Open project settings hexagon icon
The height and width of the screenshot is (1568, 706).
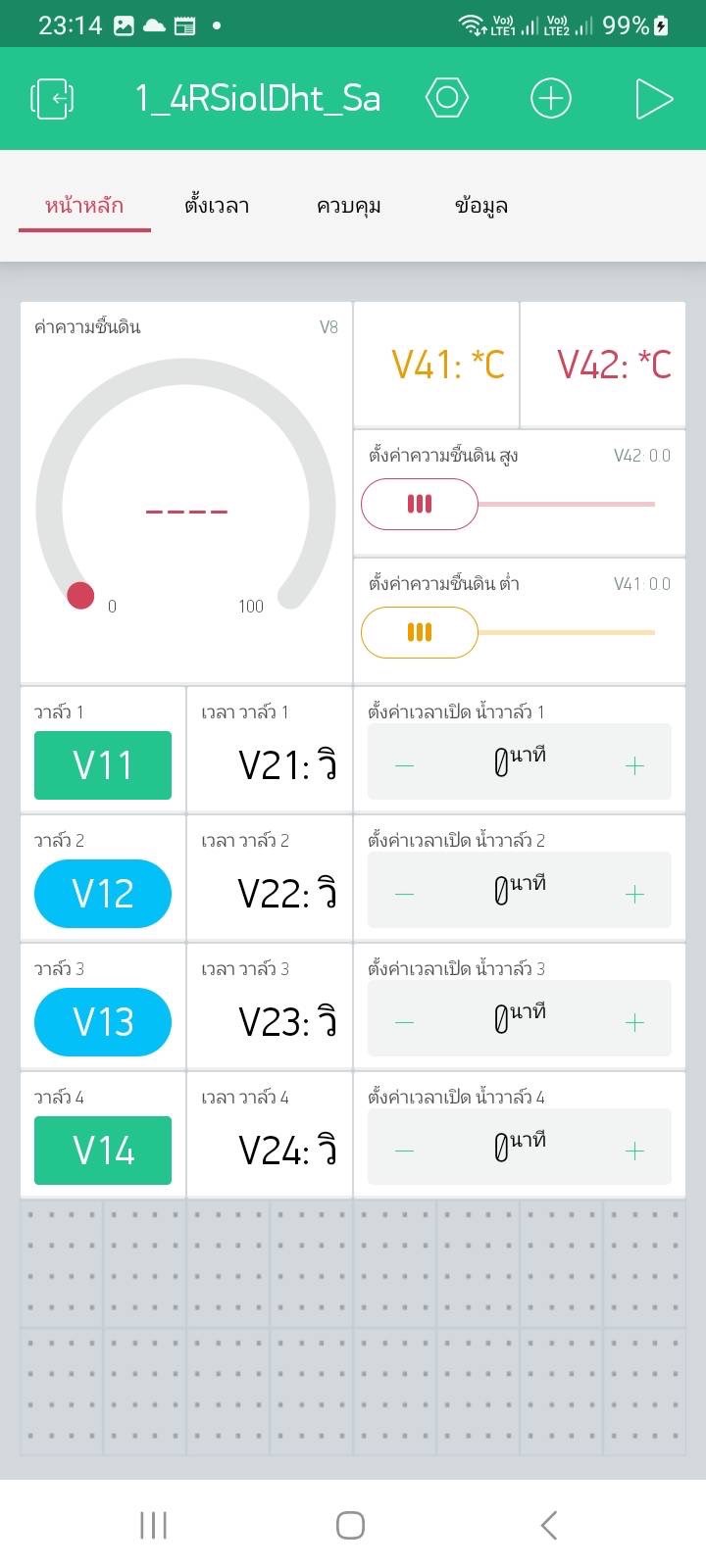(447, 98)
